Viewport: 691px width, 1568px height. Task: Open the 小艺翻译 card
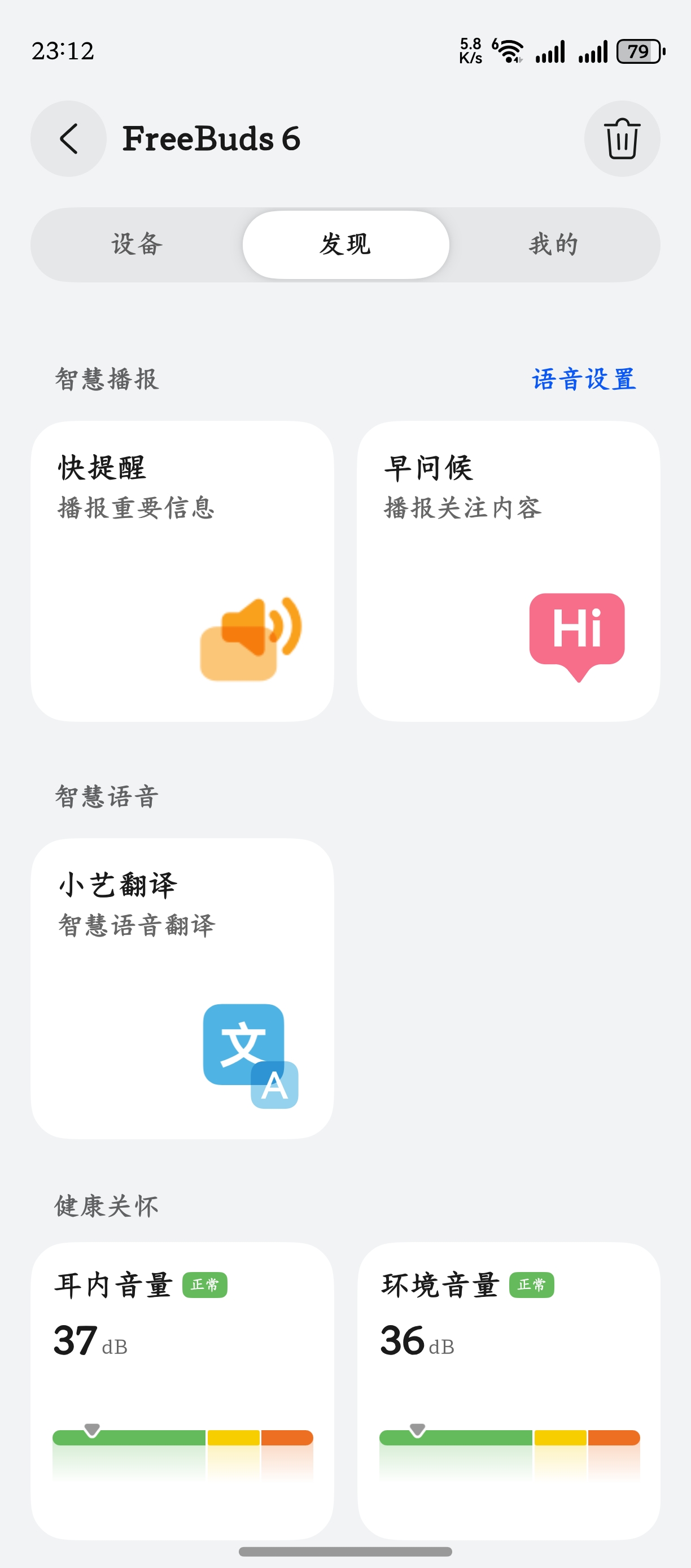point(182,988)
